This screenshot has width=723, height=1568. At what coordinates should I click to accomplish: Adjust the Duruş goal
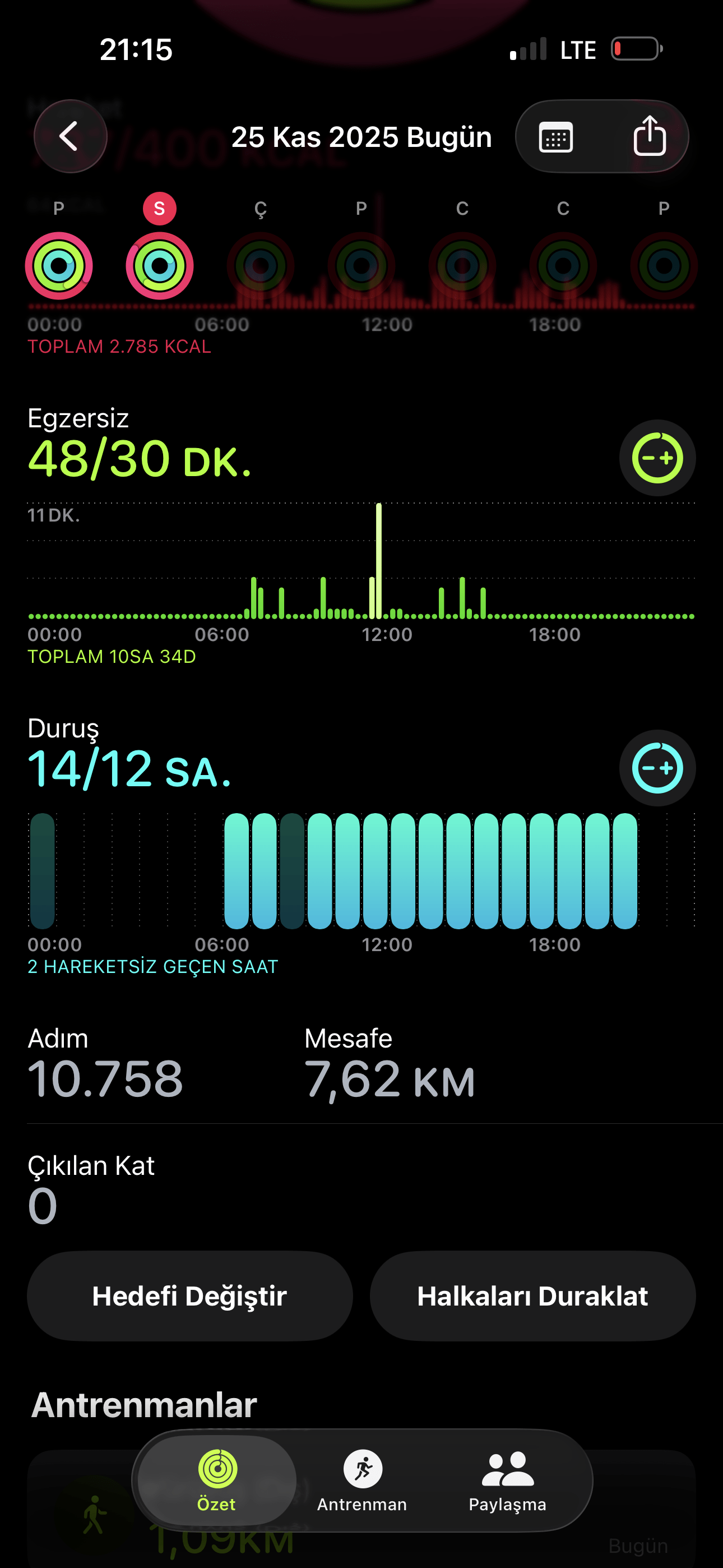[657, 768]
